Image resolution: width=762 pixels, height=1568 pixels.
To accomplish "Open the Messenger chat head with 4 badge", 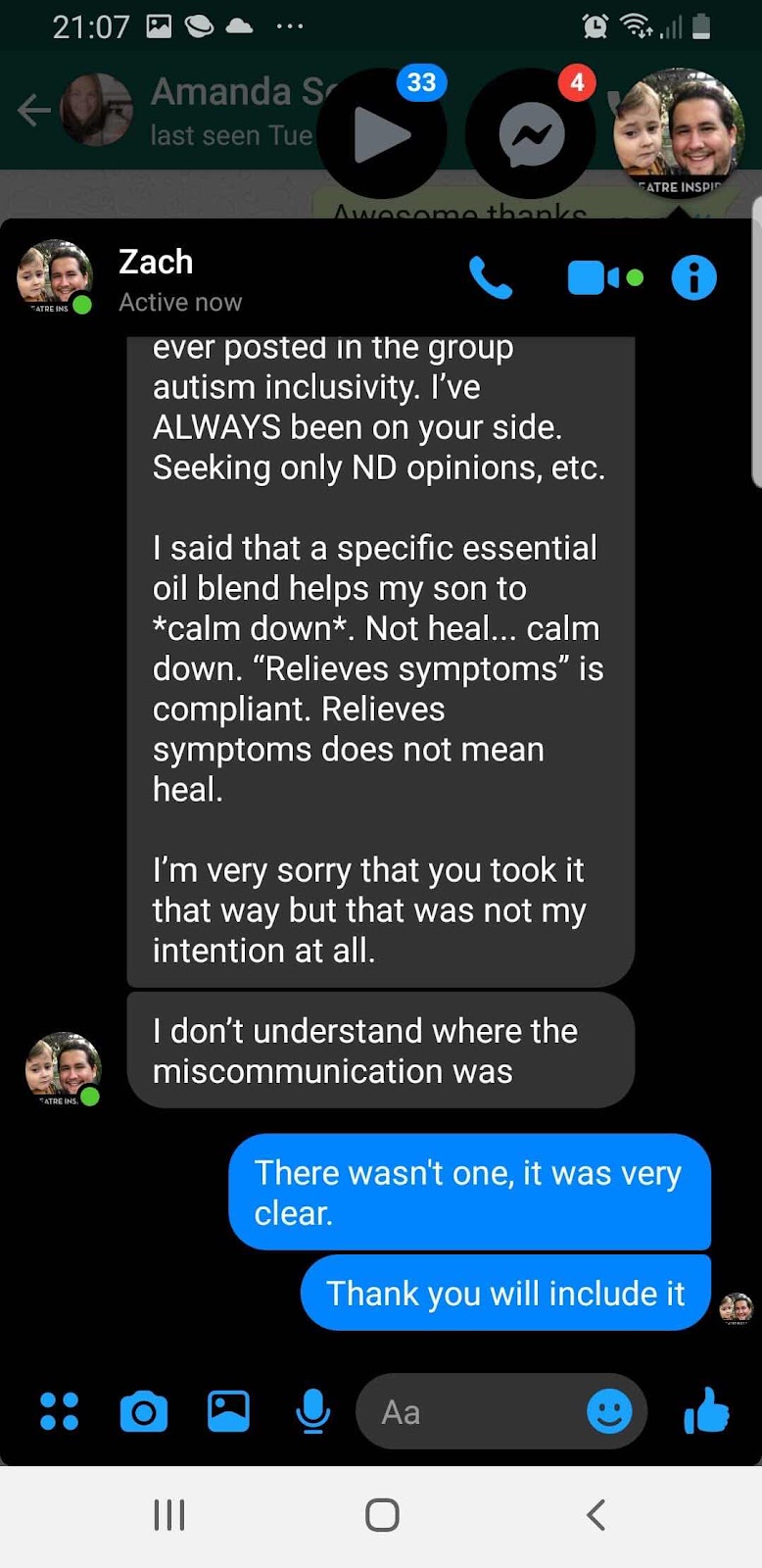I will (531, 133).
